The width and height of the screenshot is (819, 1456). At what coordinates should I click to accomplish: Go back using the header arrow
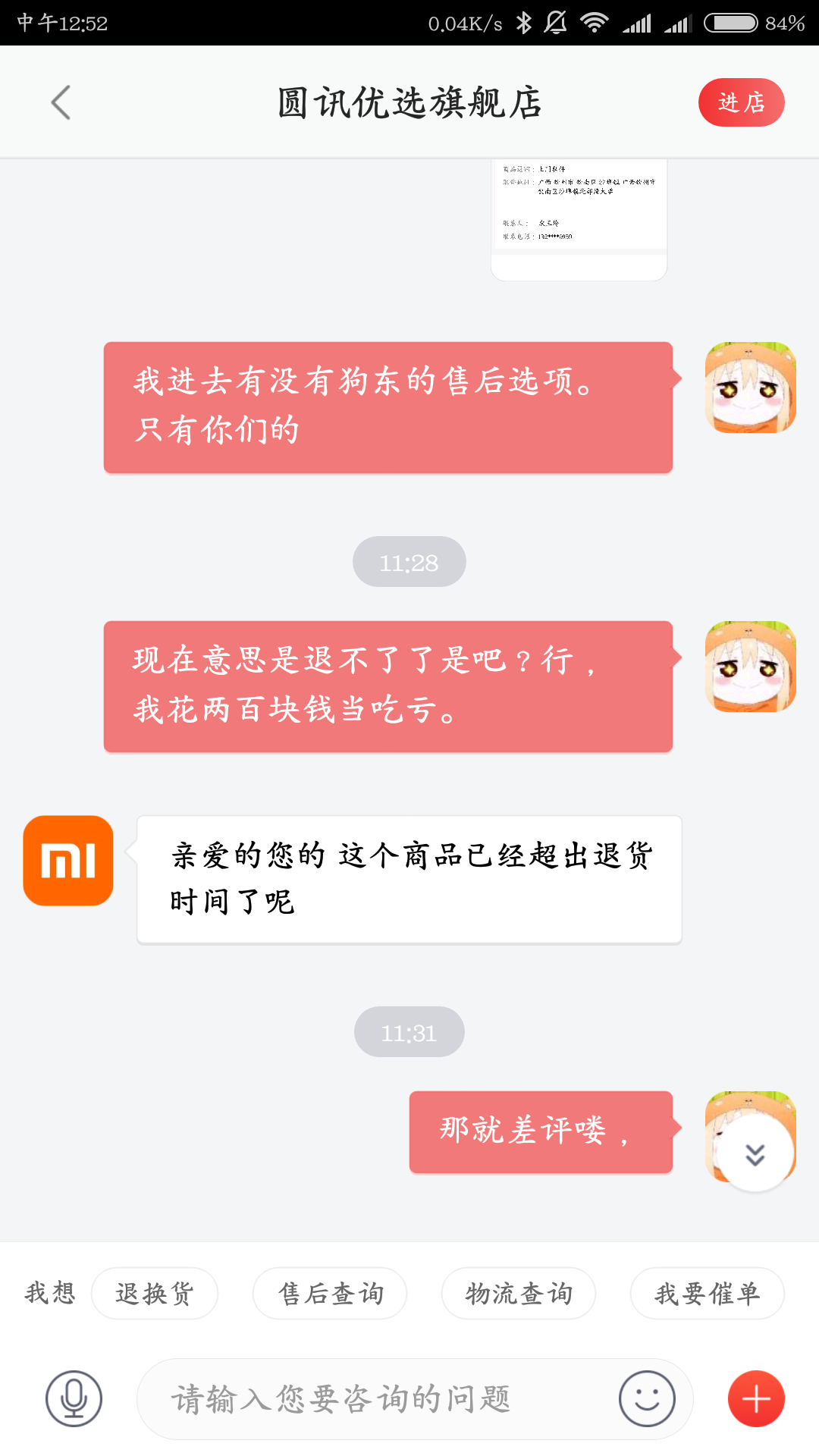click(61, 102)
